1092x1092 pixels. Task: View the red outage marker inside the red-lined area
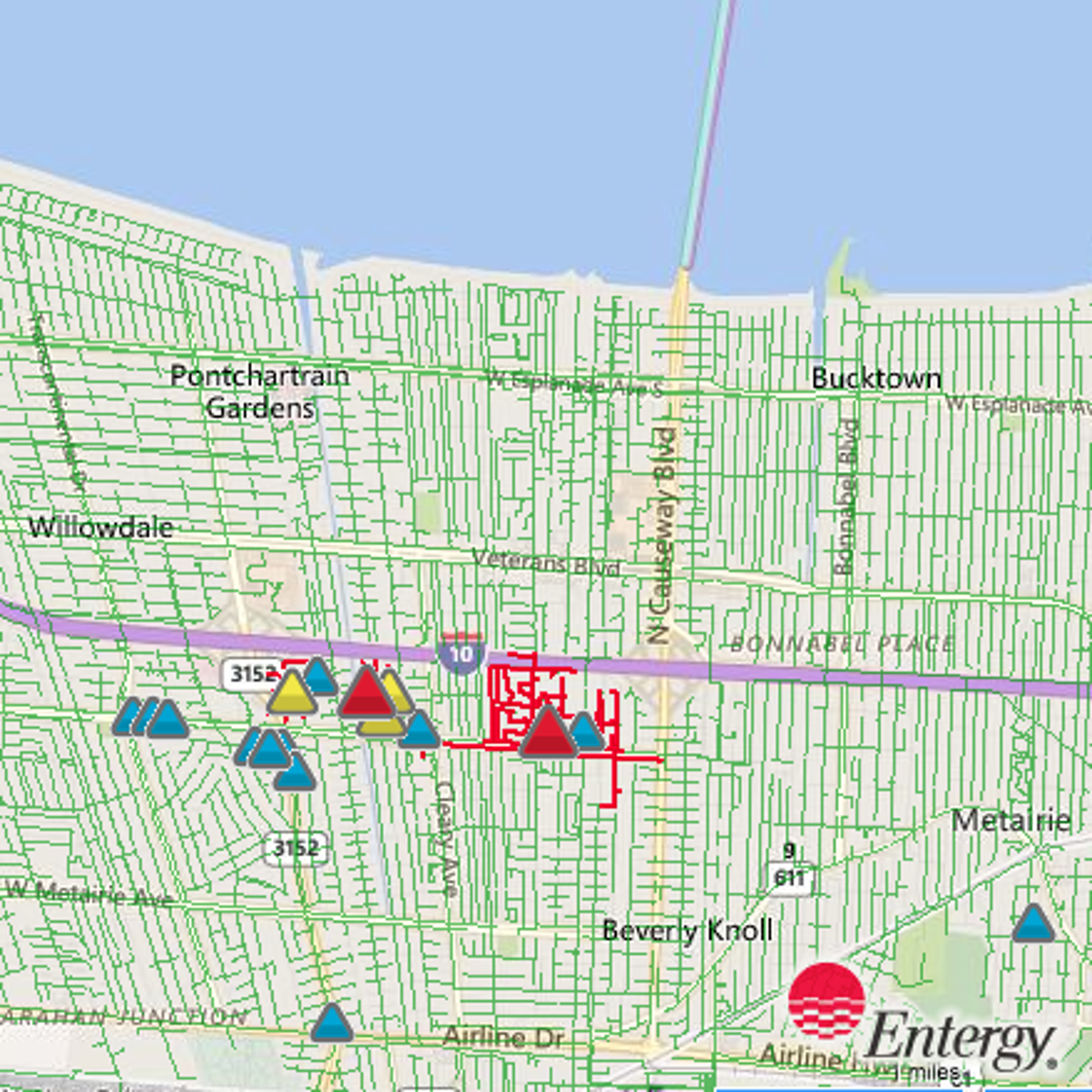click(x=548, y=733)
